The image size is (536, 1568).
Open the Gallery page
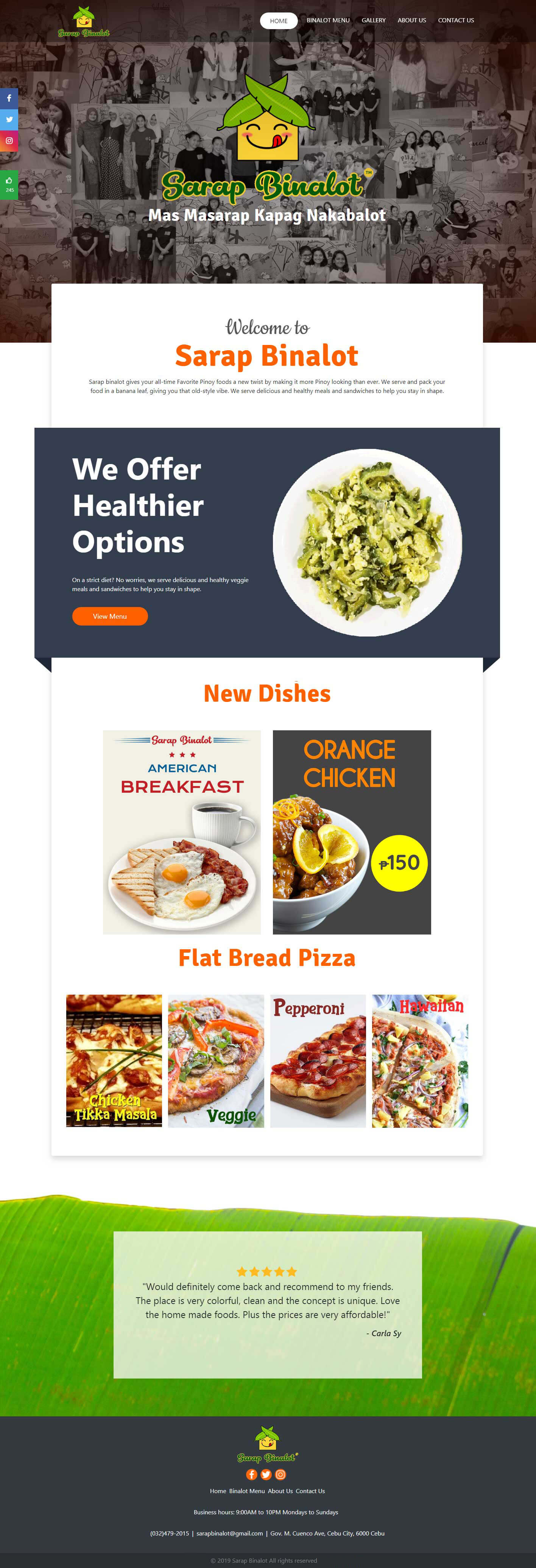pos(373,21)
